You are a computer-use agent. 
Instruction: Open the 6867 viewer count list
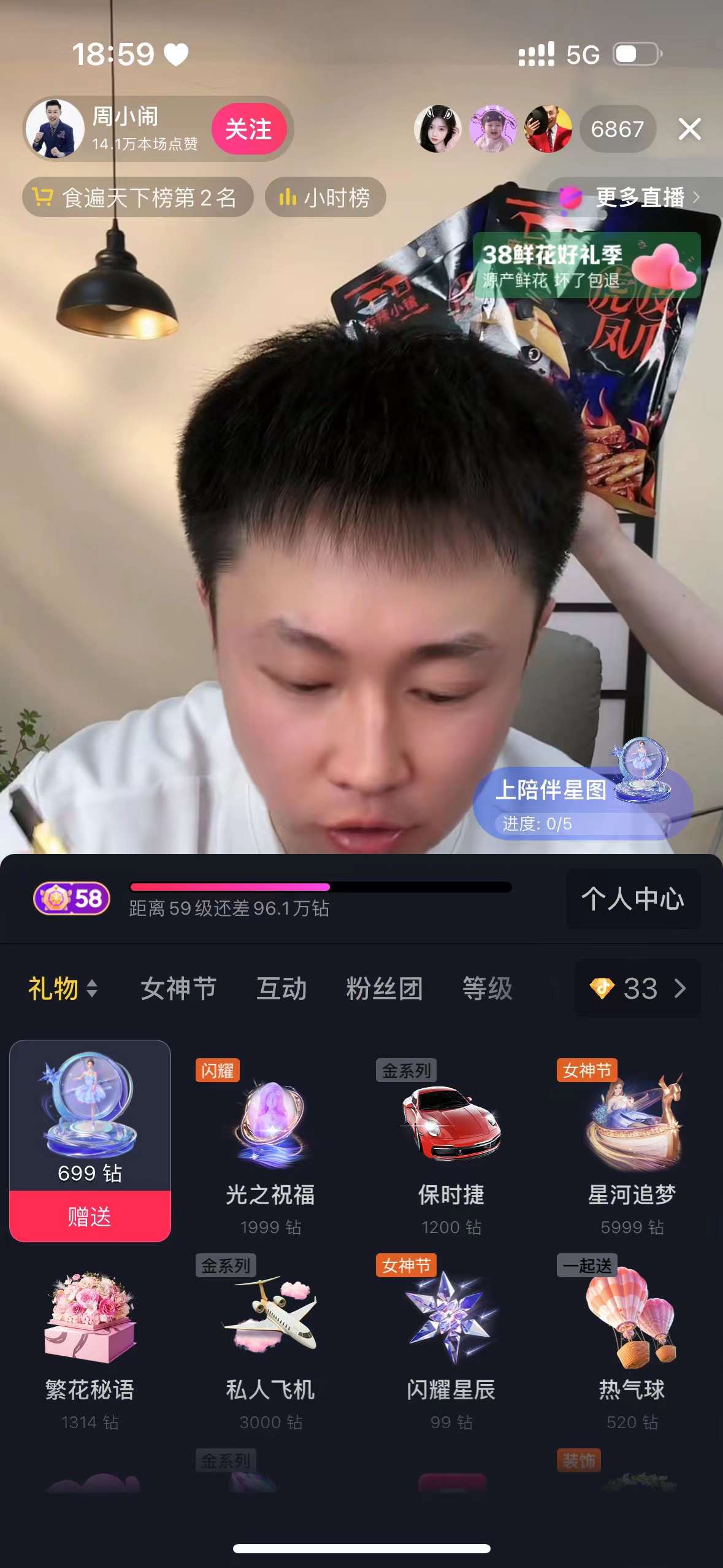pos(617,129)
